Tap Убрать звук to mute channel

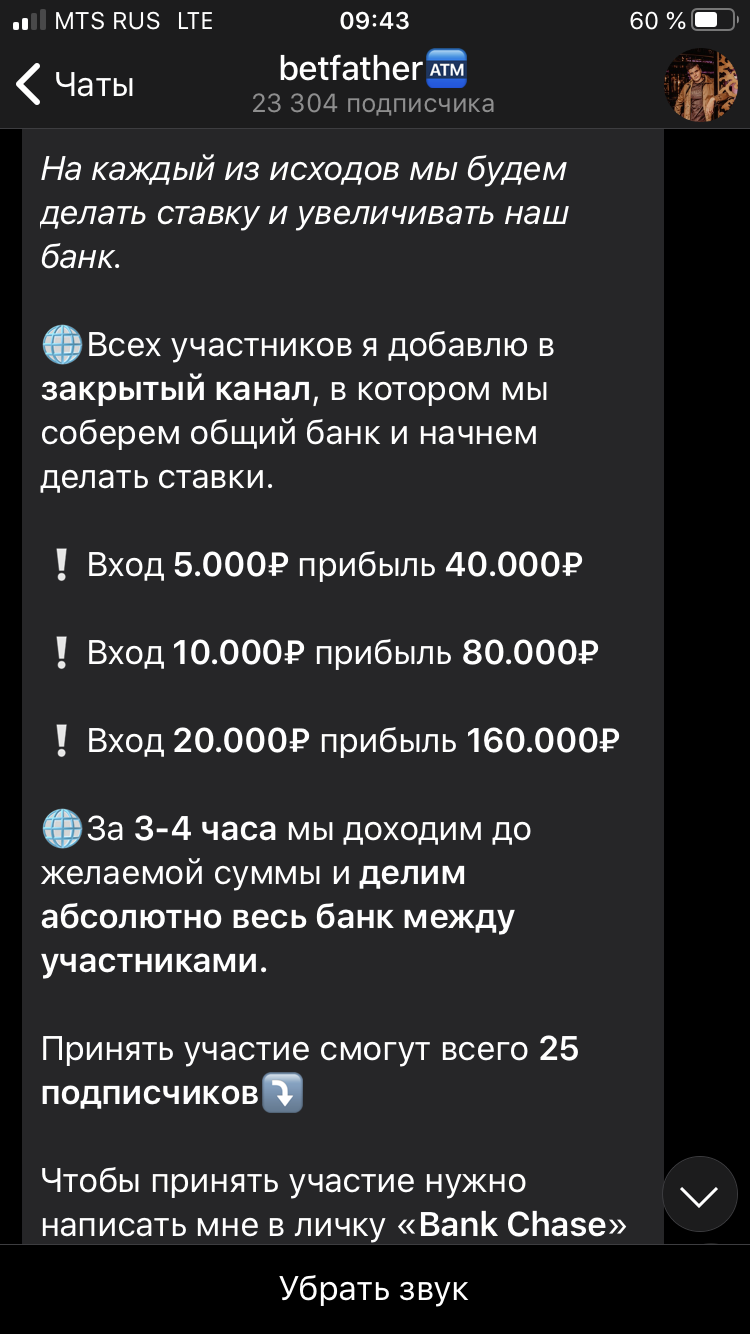[x=374, y=1289]
